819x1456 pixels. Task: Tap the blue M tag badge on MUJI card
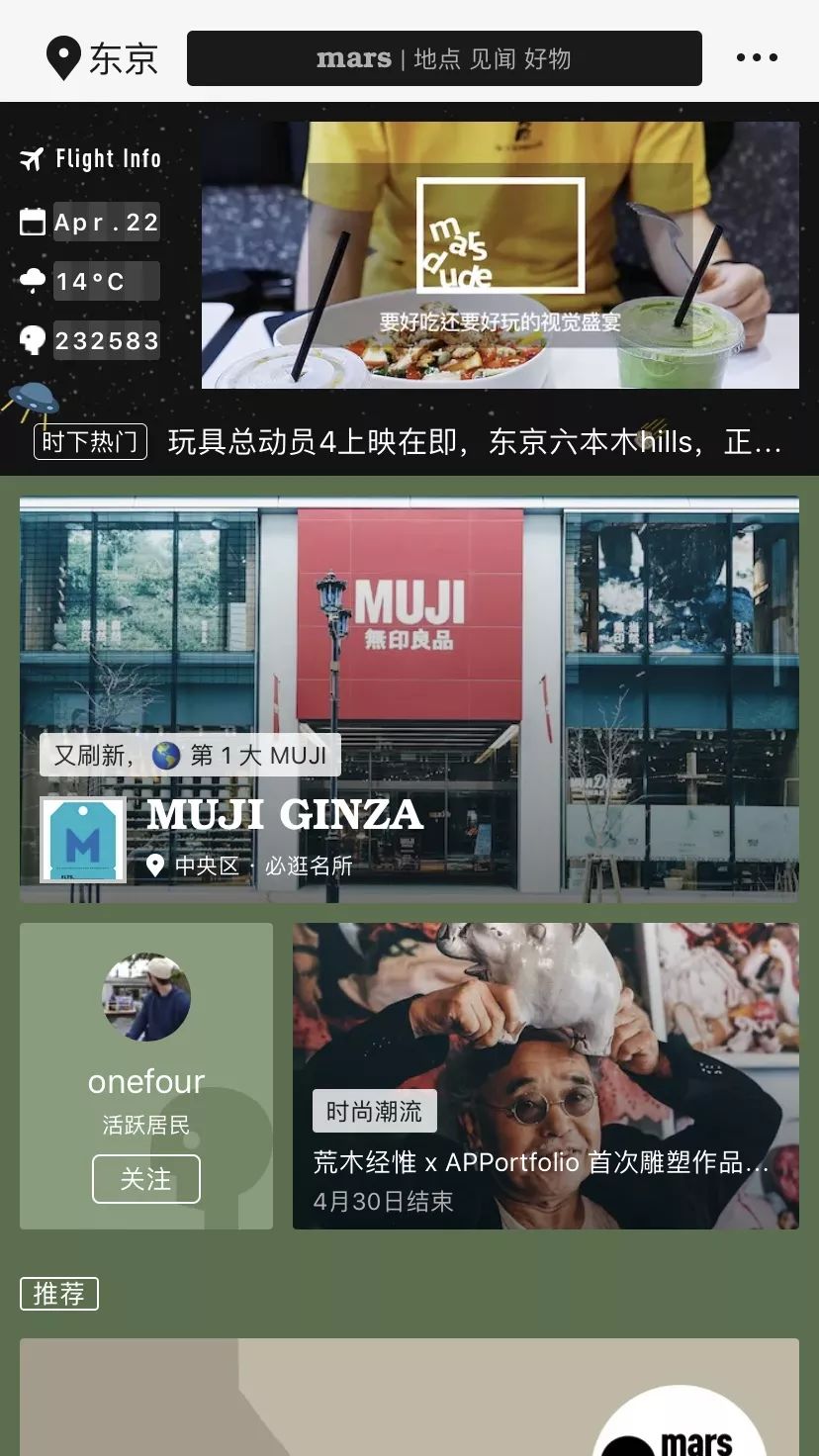coord(81,838)
